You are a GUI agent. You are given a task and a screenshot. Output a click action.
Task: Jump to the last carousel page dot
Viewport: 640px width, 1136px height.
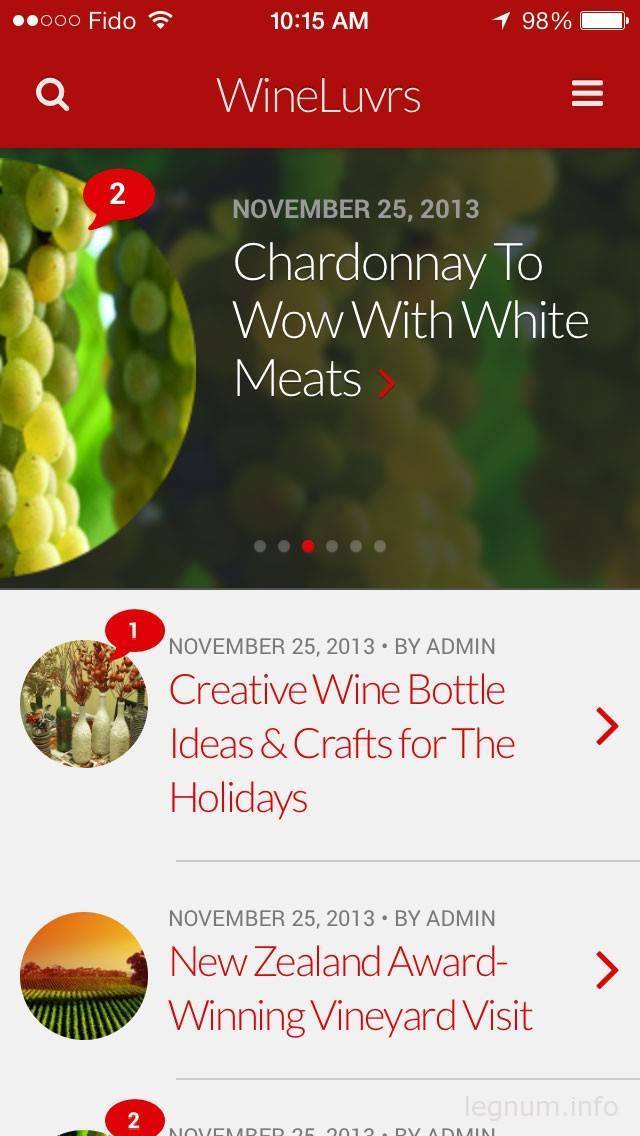click(380, 546)
